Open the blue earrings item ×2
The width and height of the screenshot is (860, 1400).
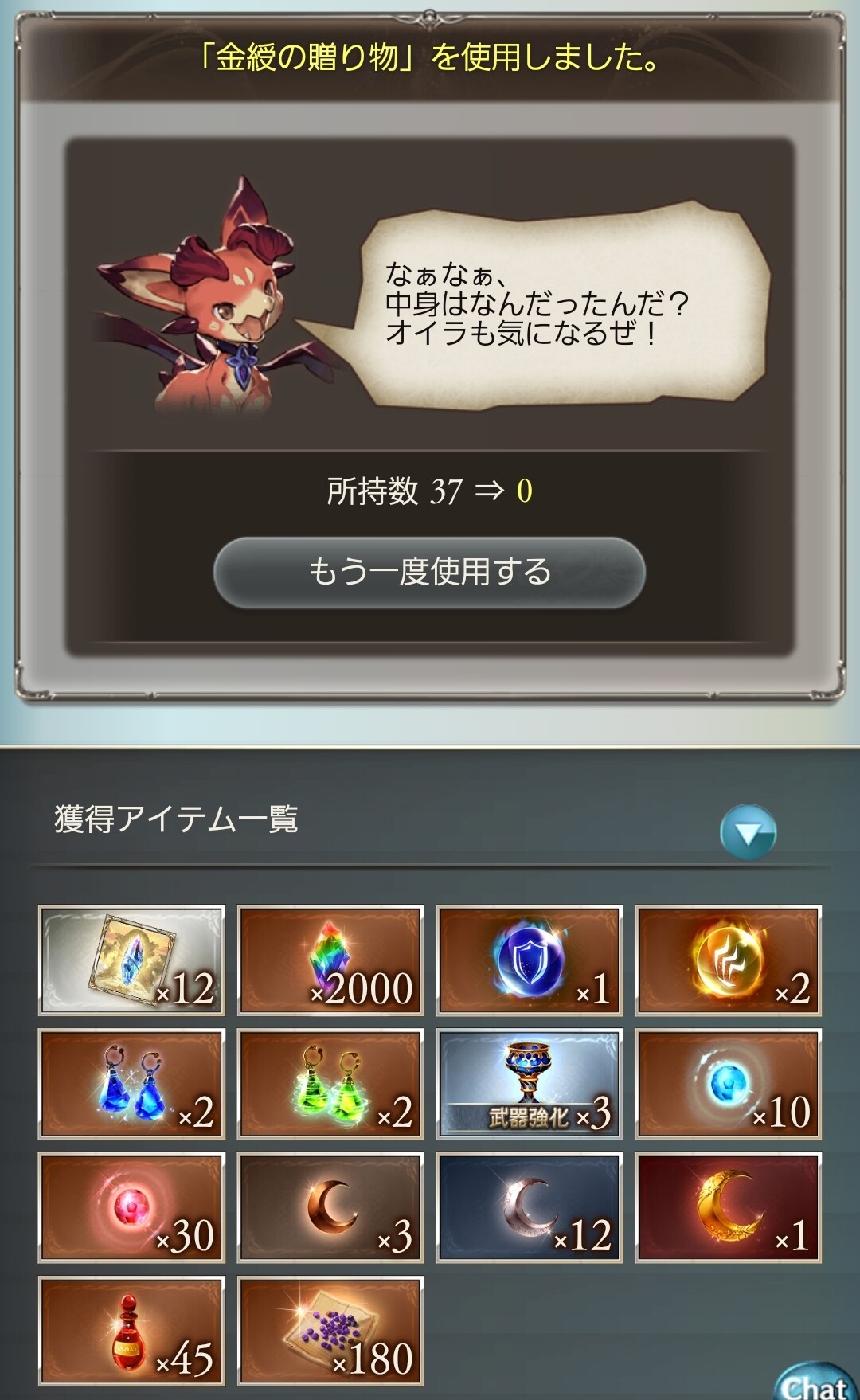click(x=131, y=1083)
